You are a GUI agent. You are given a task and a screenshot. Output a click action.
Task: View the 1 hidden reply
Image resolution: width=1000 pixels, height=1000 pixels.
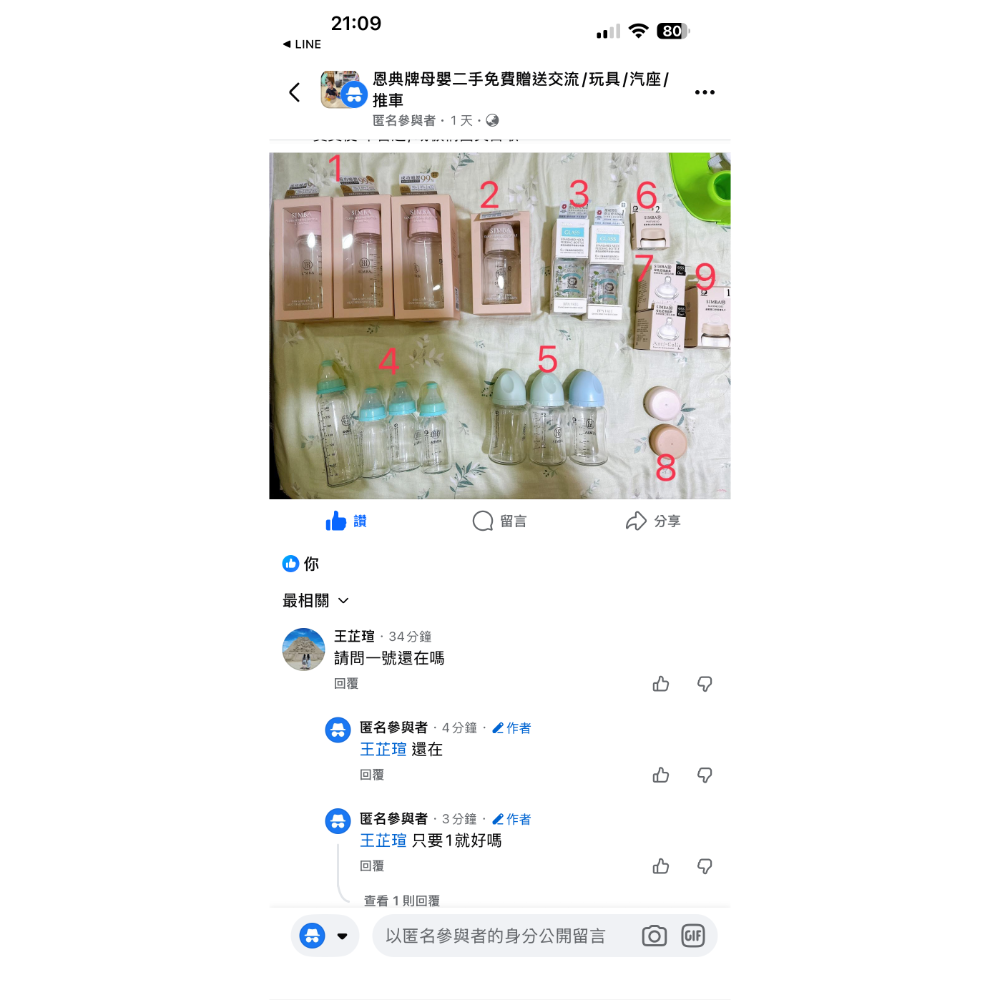pos(401,900)
